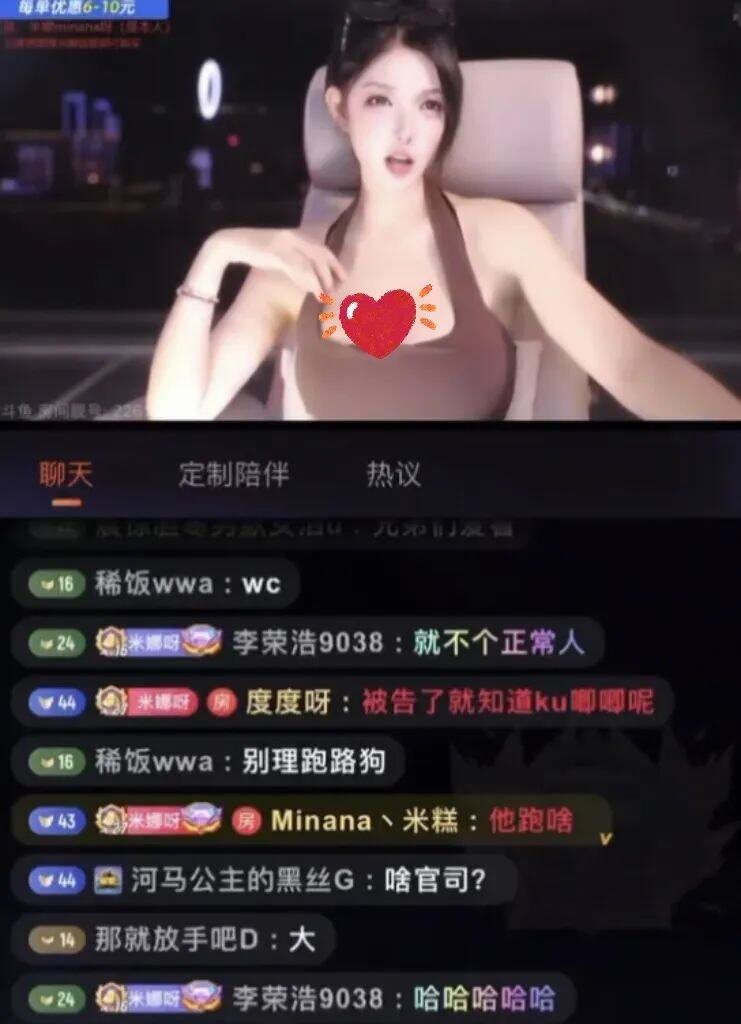Image resolution: width=741 pixels, height=1024 pixels.
Task: Switch to the 定制陪伴 tab
Action: click(x=234, y=474)
